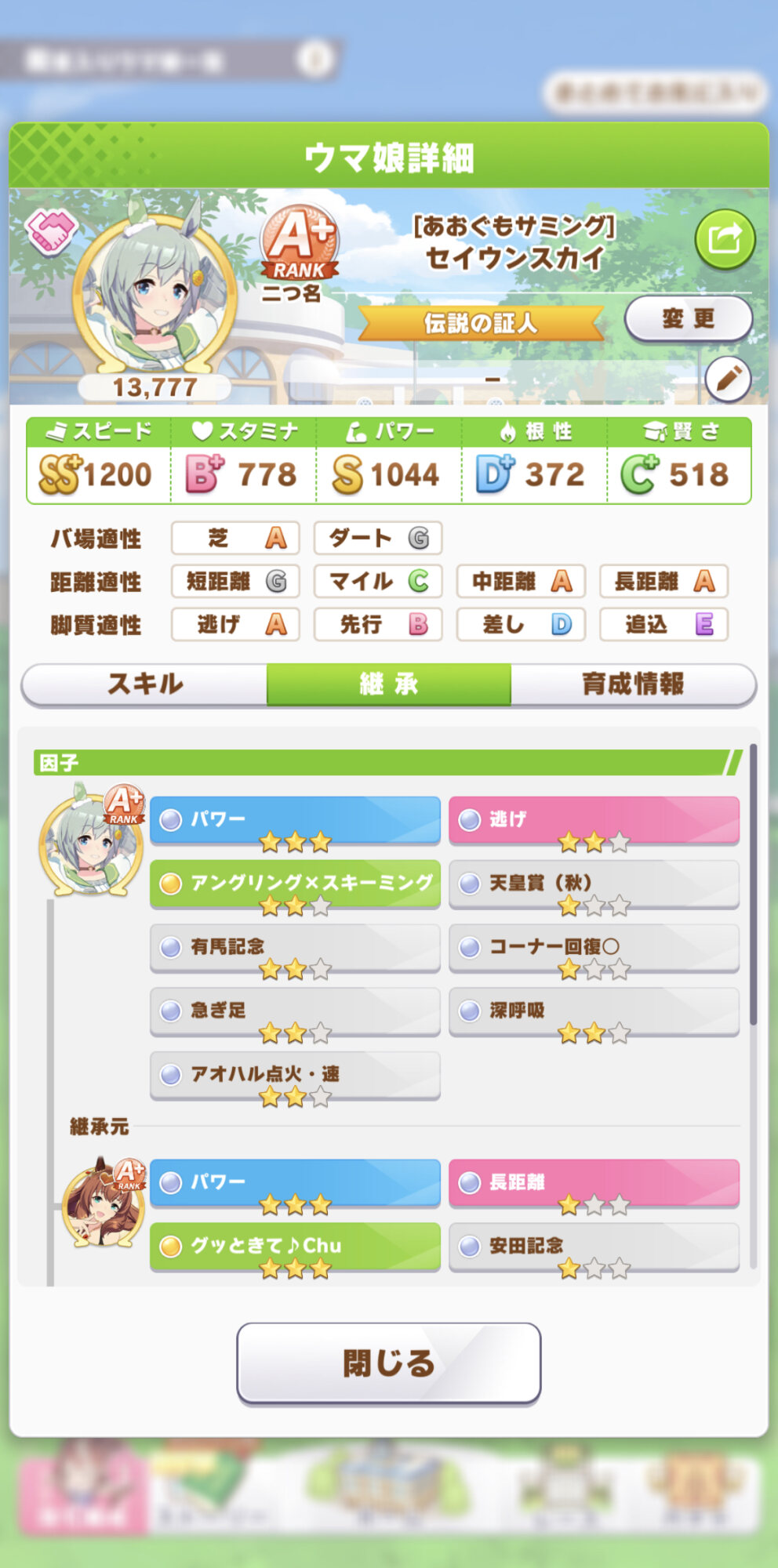The height and width of the screenshot is (1568, 778).
Task: Close the dialog with 閉じる
Action: pyautogui.click(x=389, y=1363)
